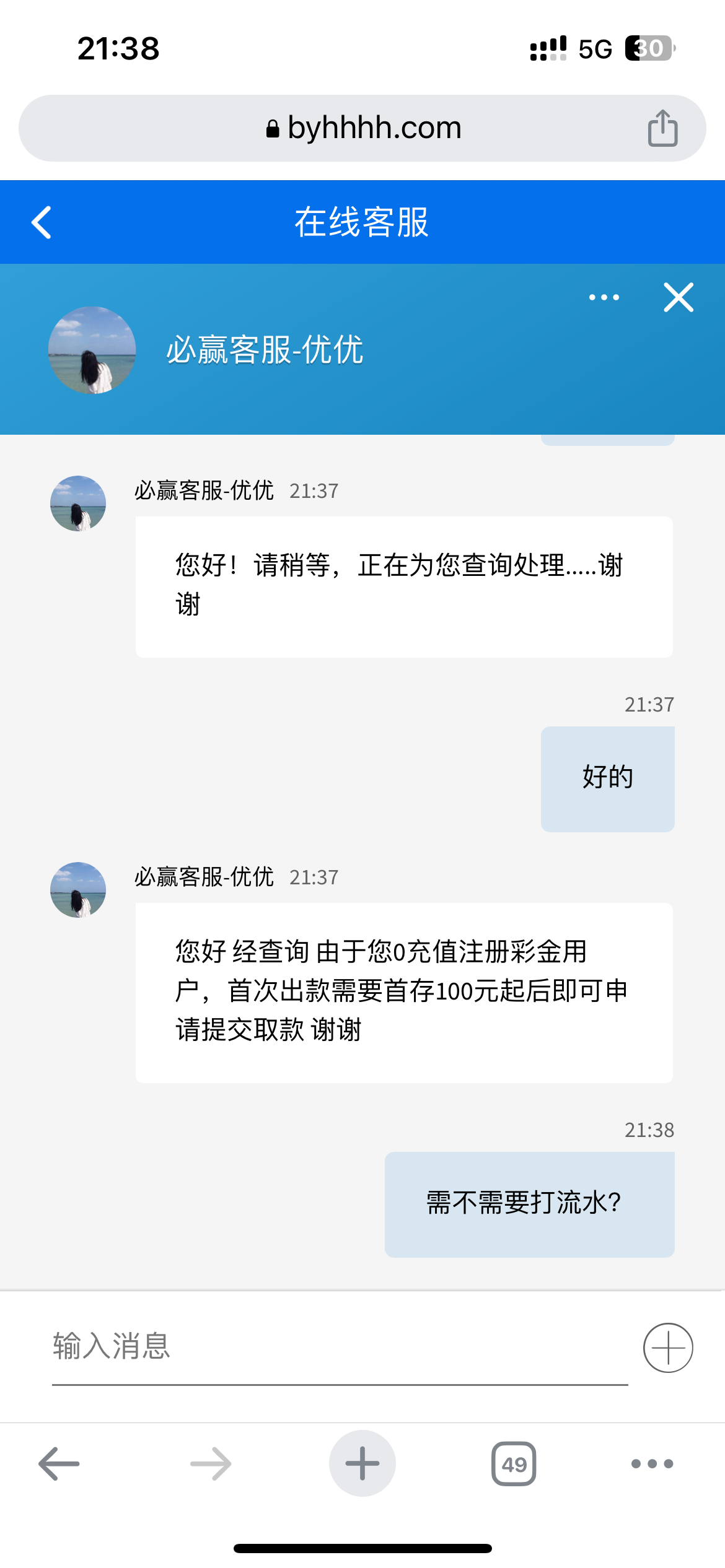Share the page from the address bar
The width and height of the screenshot is (725, 1568).
tap(662, 128)
